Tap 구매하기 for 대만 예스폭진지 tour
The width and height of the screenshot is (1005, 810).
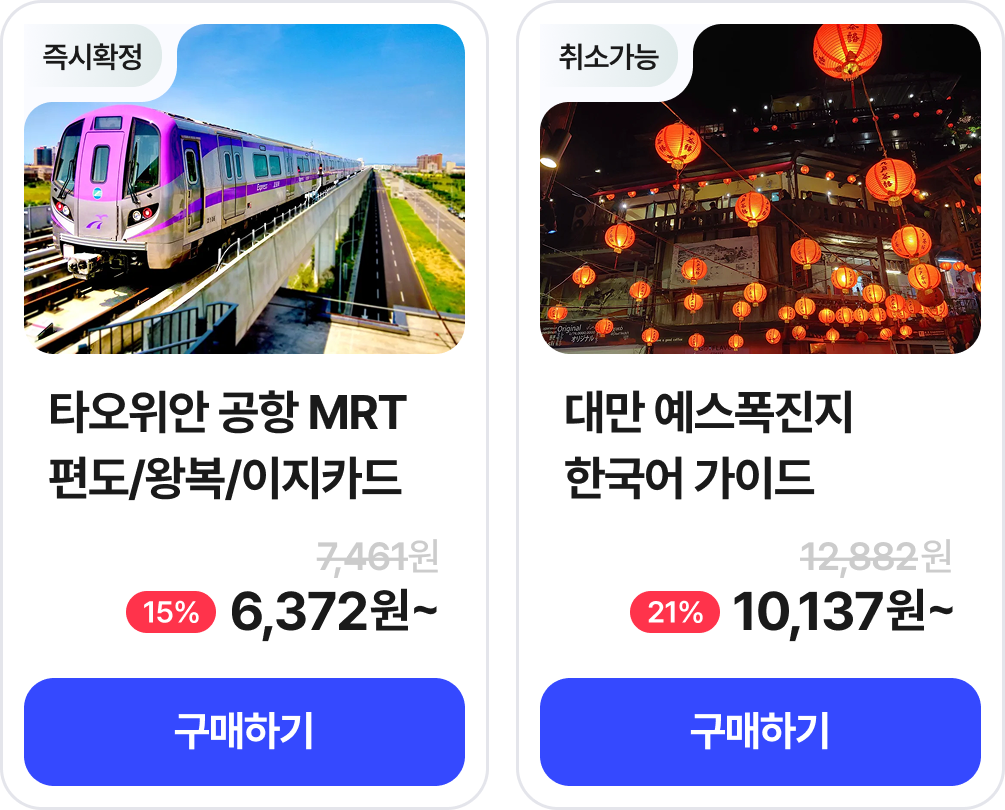click(760, 731)
